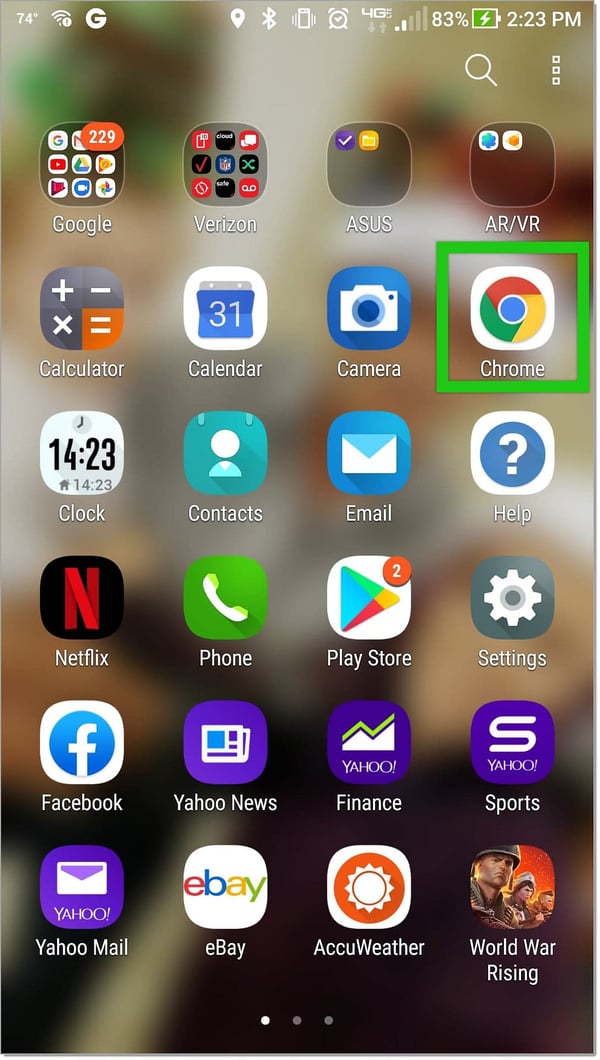Open the ASUS folder
600x1060 pixels.
(369, 164)
